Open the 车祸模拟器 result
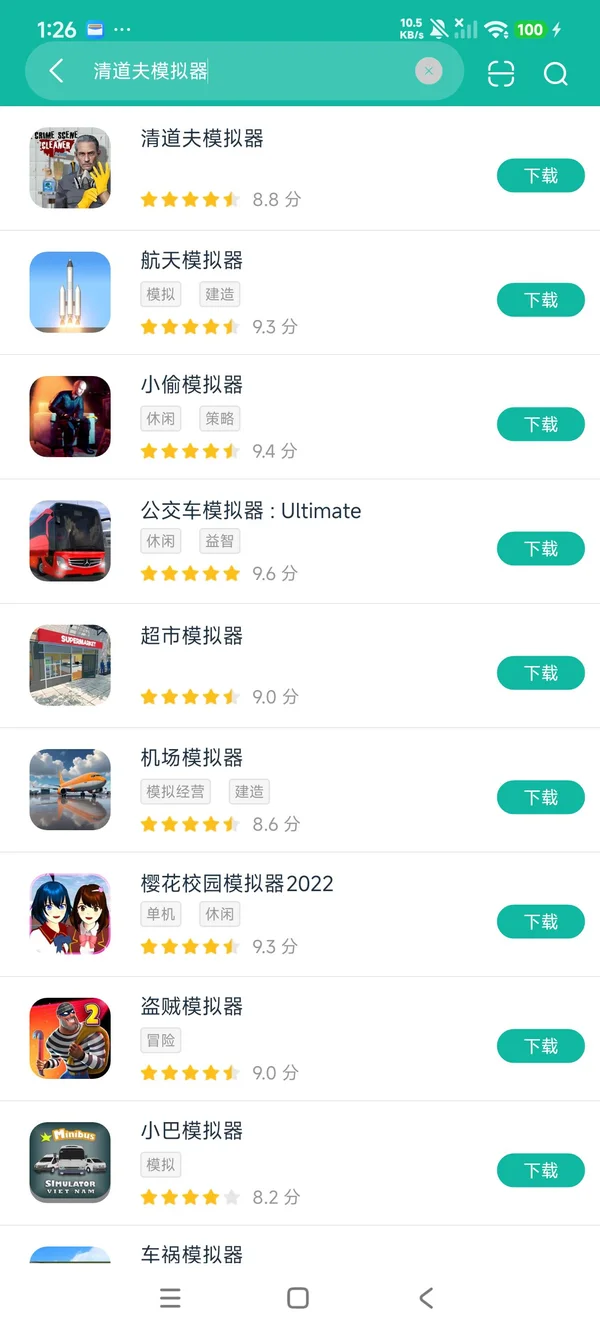 (192, 1254)
